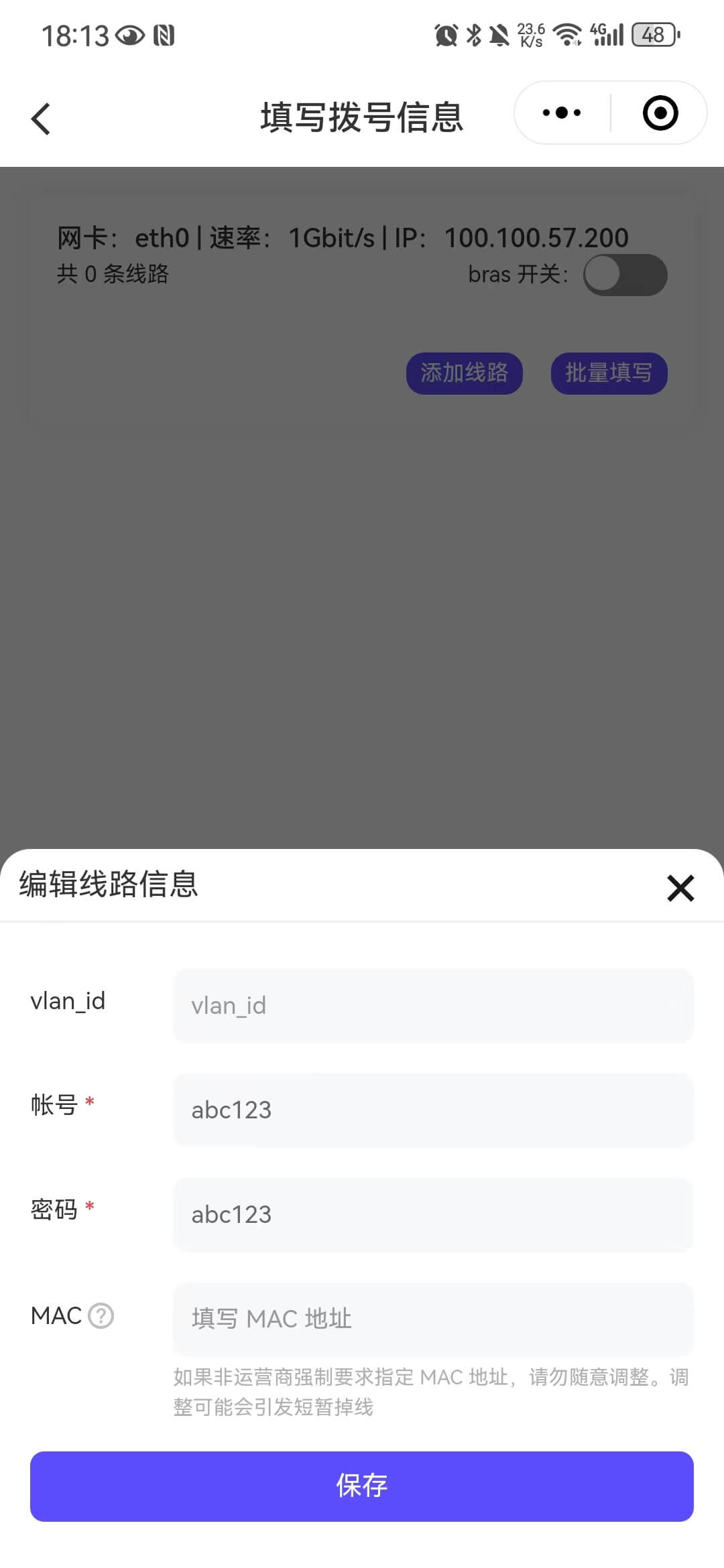The image size is (724, 1568).
Task: Click the vlan_id input field
Action: click(434, 1005)
